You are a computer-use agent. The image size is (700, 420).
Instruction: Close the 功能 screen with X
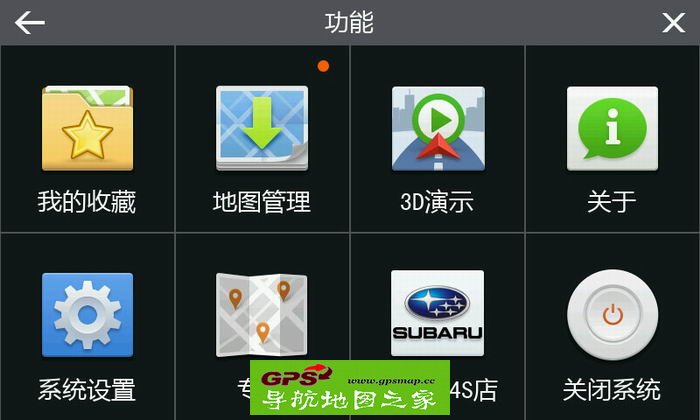[673, 22]
